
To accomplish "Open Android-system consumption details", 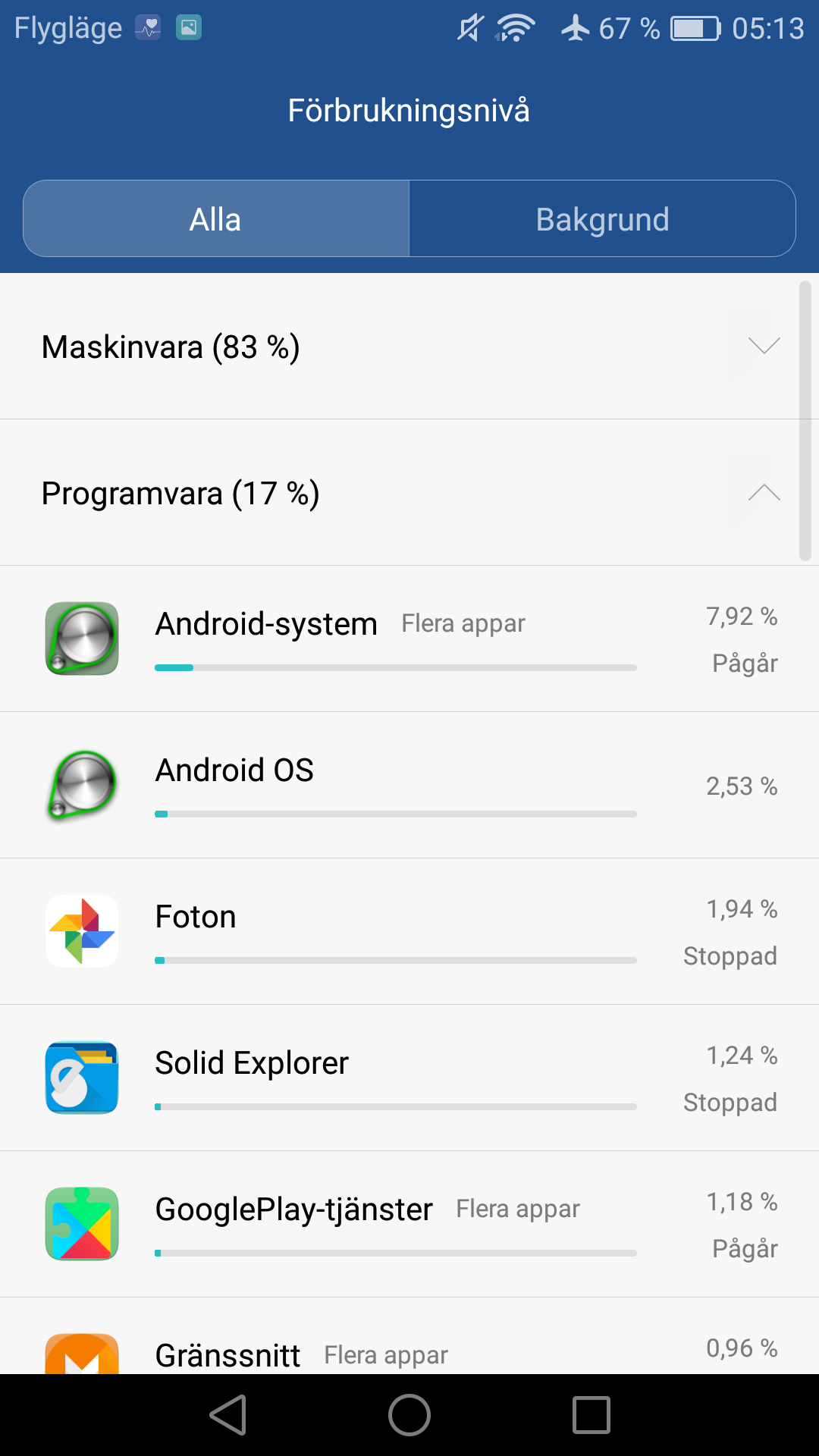I will 409,639.
